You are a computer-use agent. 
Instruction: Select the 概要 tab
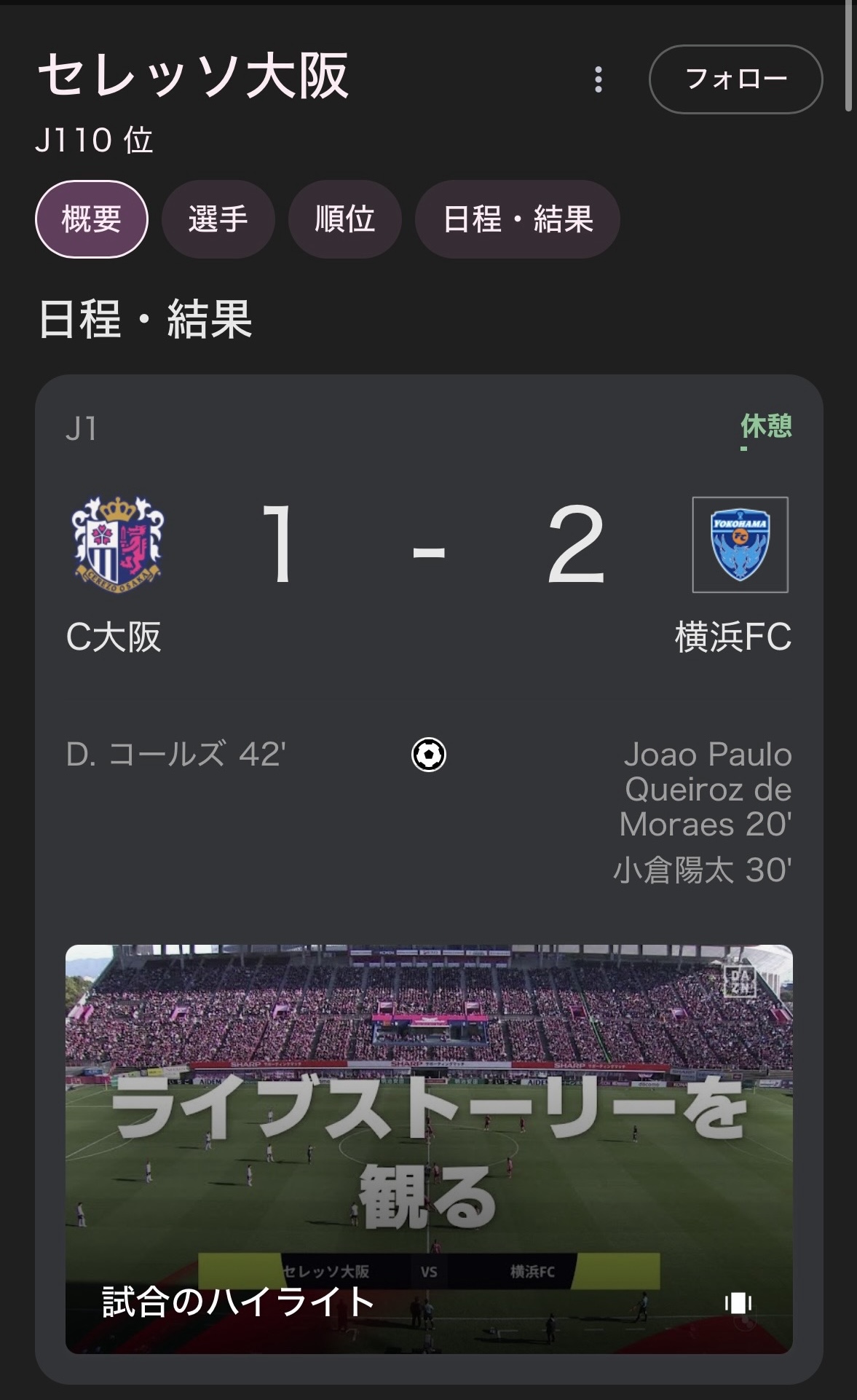click(x=91, y=219)
